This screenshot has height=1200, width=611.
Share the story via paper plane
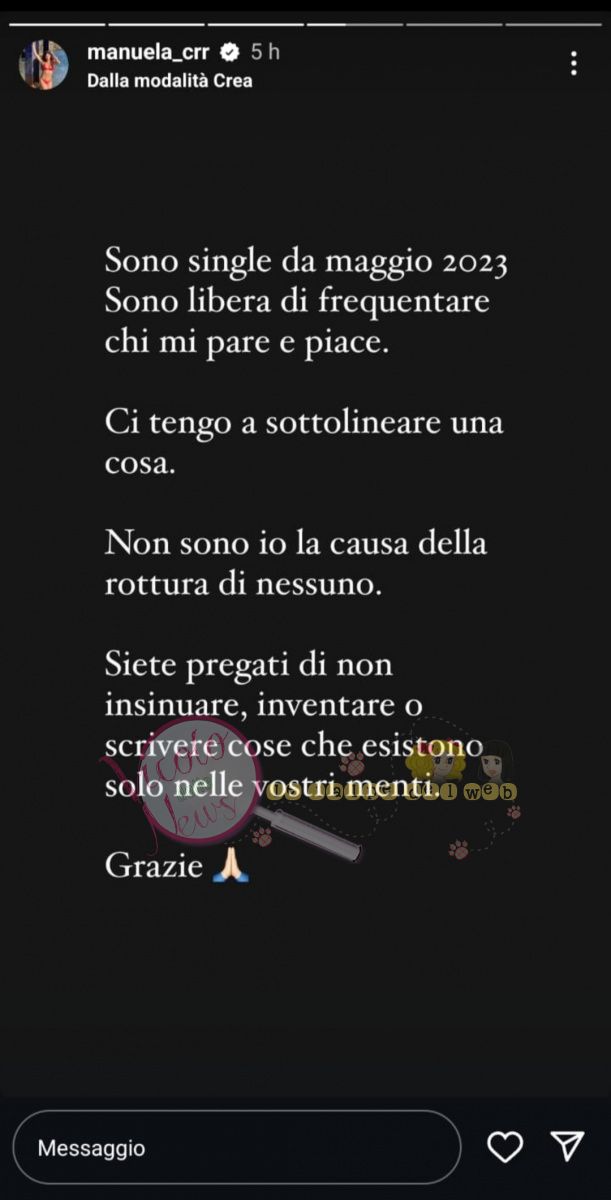567,1147
